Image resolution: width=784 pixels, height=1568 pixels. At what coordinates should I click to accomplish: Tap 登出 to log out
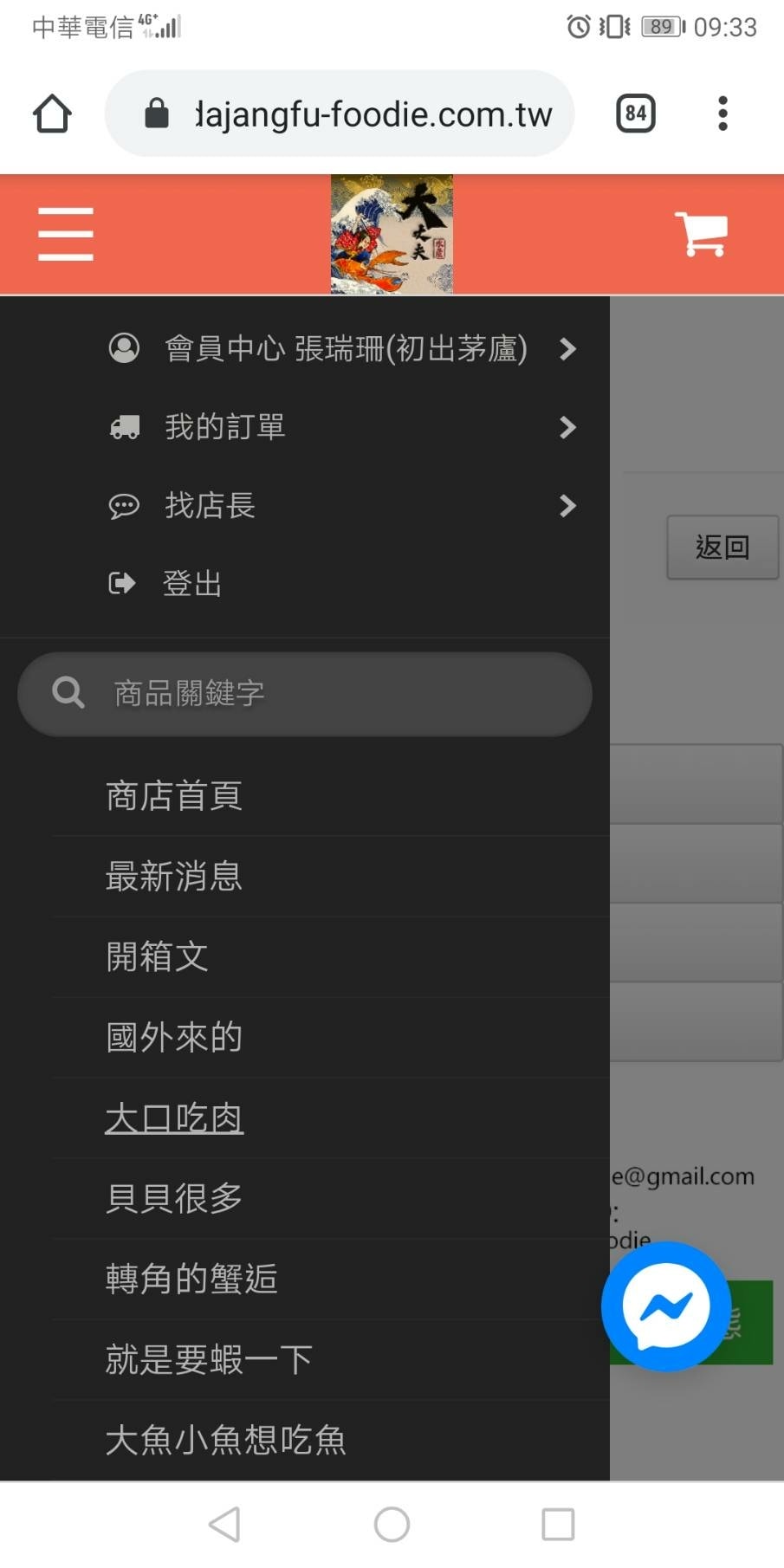pyautogui.click(x=192, y=584)
